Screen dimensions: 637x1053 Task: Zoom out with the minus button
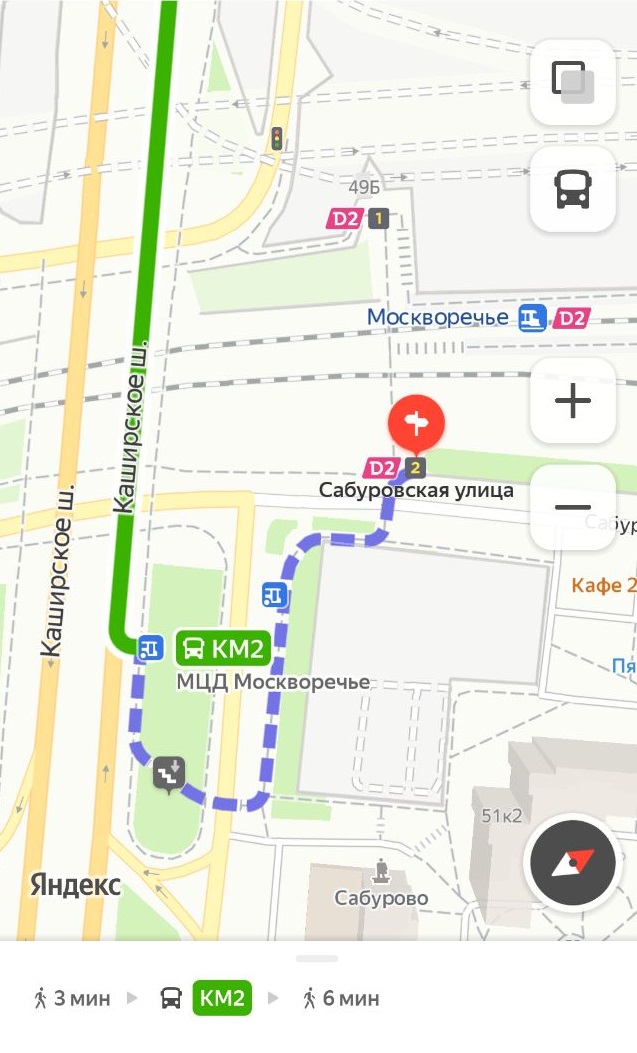573,507
